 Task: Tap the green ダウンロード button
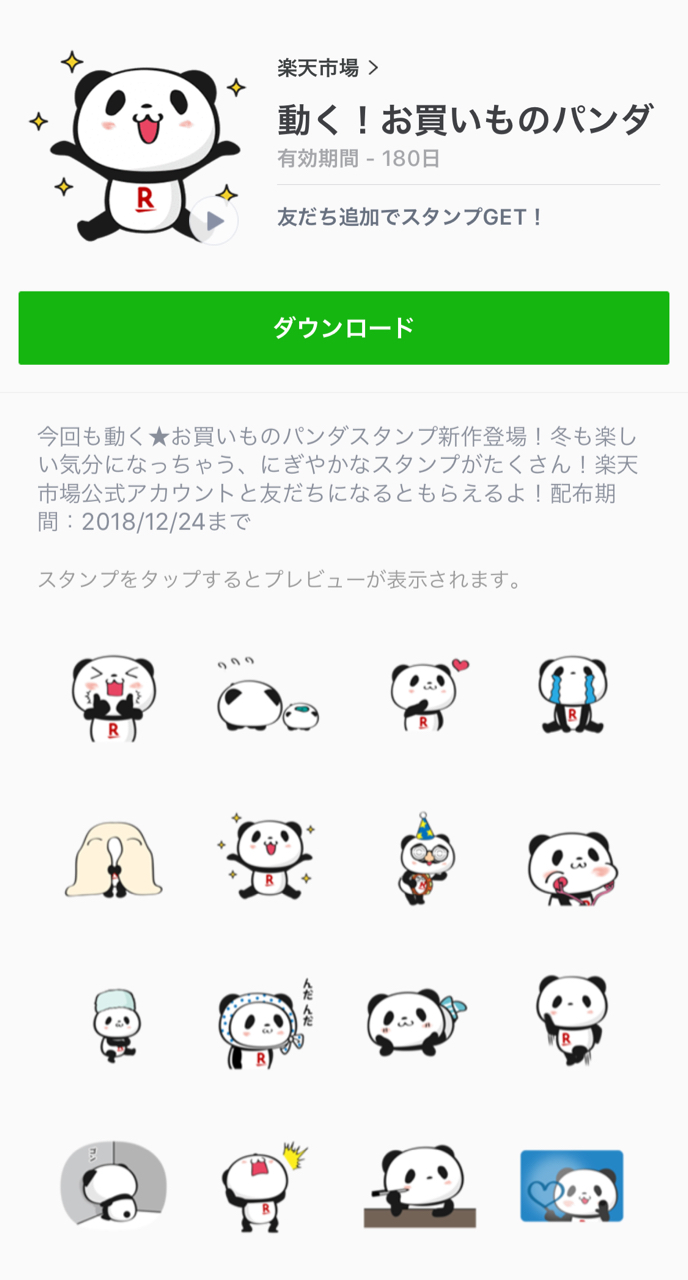pyautogui.click(x=343, y=328)
